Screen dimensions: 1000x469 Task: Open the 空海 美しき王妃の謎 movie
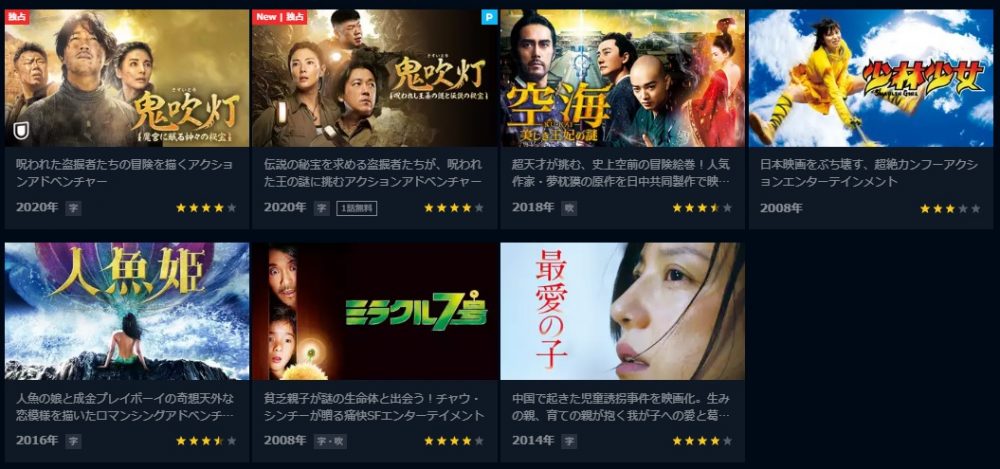pos(622,80)
